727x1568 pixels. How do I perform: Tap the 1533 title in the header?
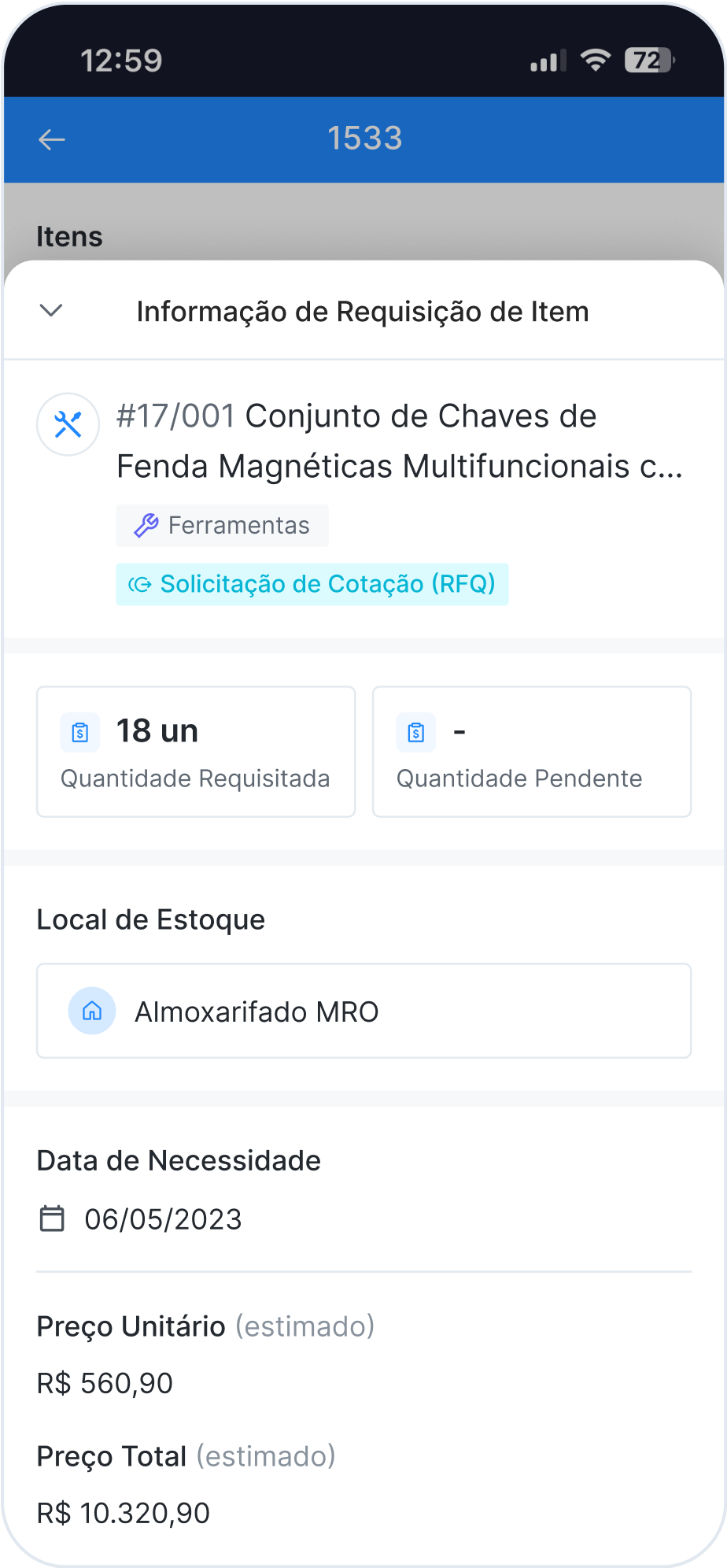tap(364, 138)
